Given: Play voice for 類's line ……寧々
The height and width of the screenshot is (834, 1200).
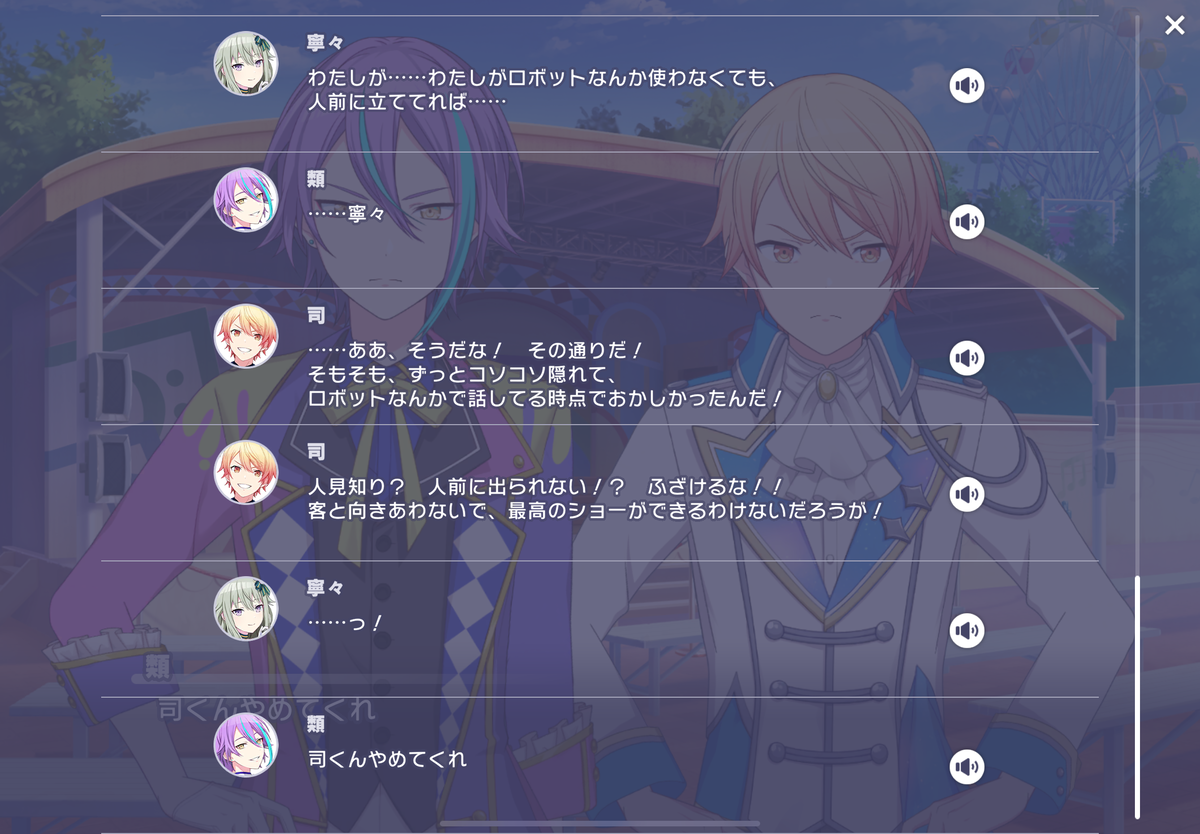Looking at the screenshot, I should pyautogui.click(x=966, y=222).
